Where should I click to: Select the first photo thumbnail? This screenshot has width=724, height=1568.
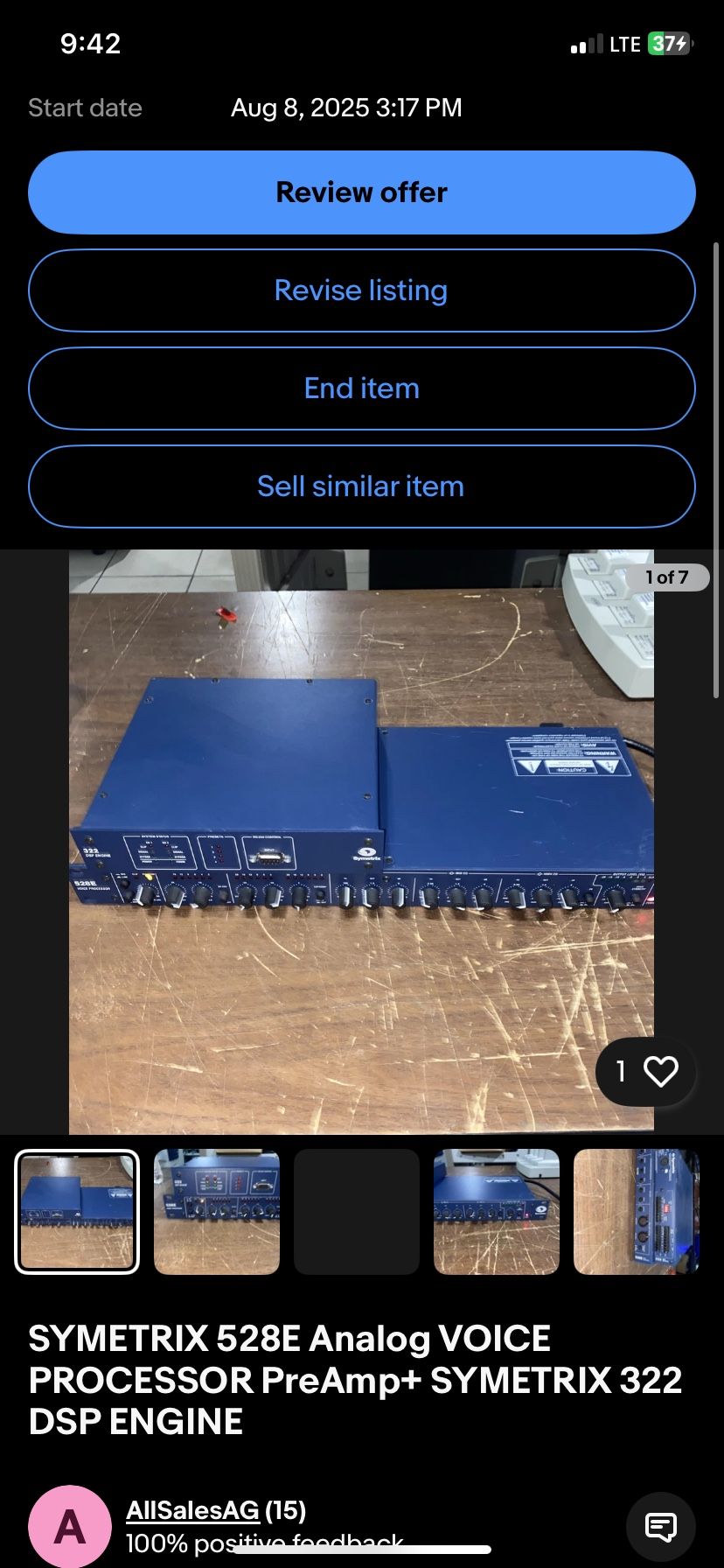coord(77,1212)
